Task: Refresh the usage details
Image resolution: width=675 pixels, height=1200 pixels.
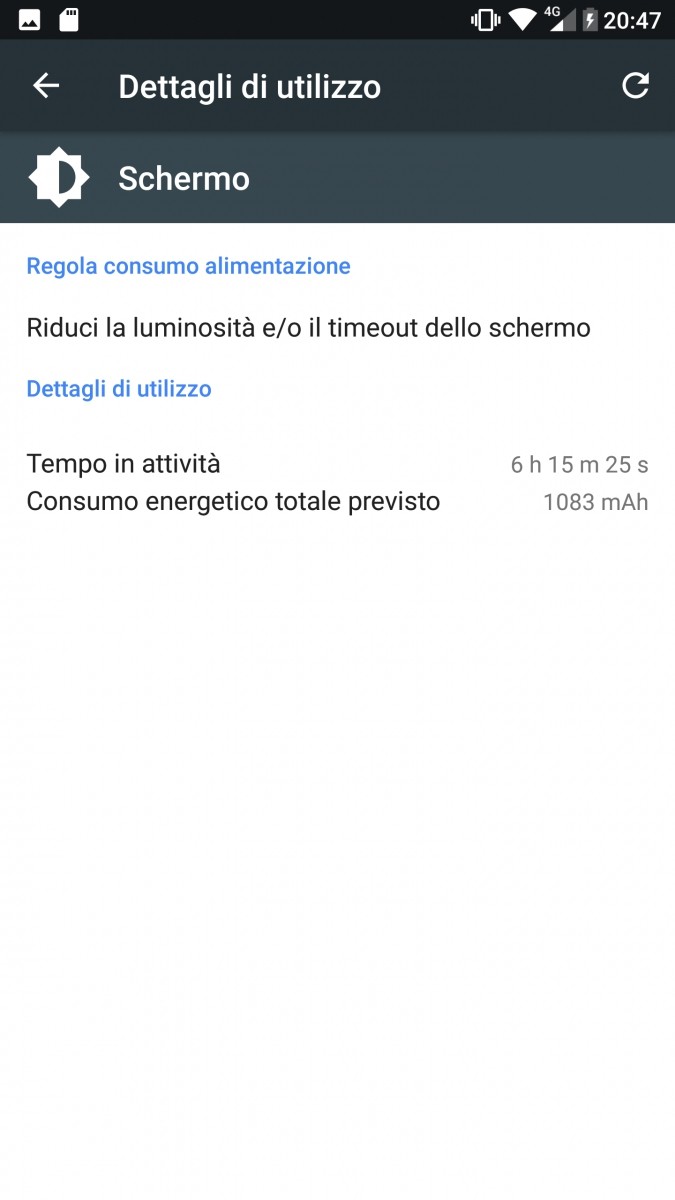Action: (635, 87)
